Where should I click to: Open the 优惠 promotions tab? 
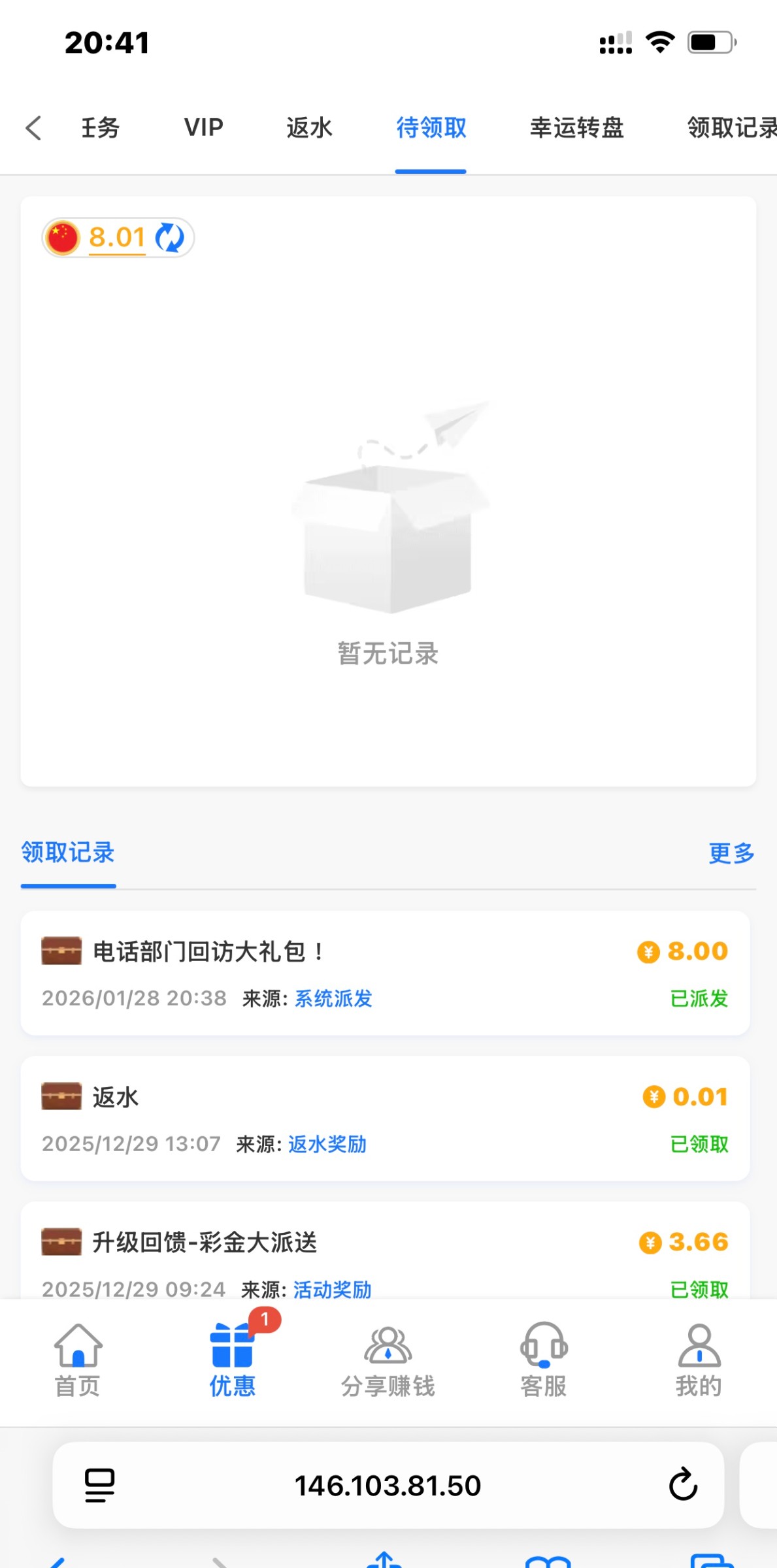(x=233, y=1359)
